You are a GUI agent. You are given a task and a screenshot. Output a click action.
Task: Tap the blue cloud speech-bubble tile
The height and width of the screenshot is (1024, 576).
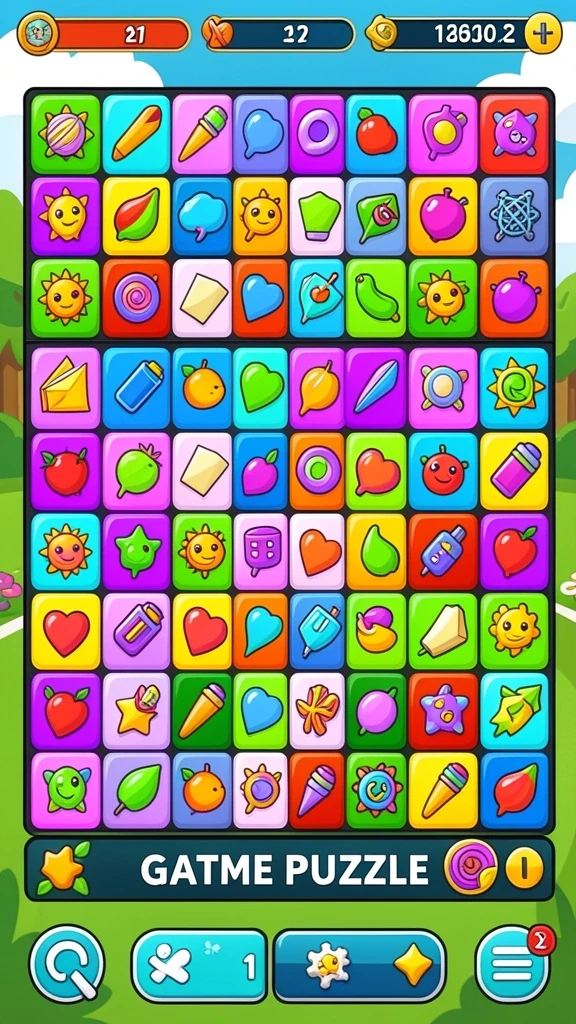click(x=202, y=216)
